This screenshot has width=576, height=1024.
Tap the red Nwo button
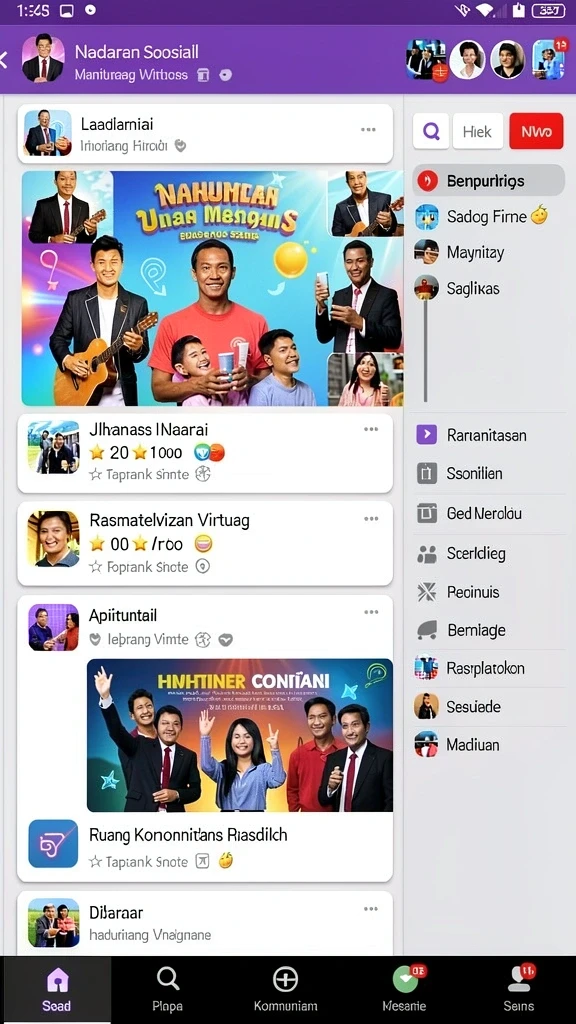pyautogui.click(x=536, y=131)
